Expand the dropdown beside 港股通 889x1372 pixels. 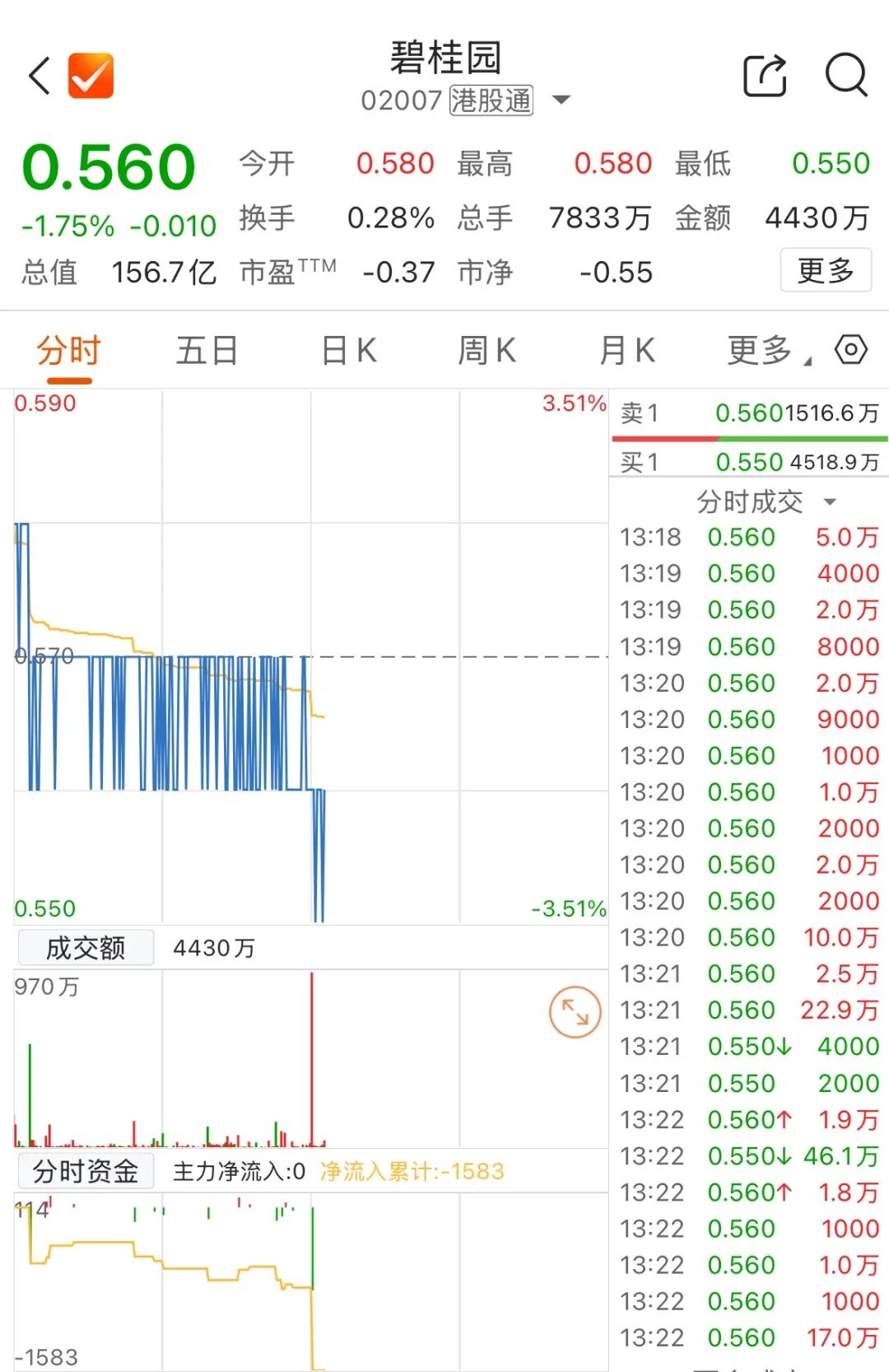tap(561, 100)
